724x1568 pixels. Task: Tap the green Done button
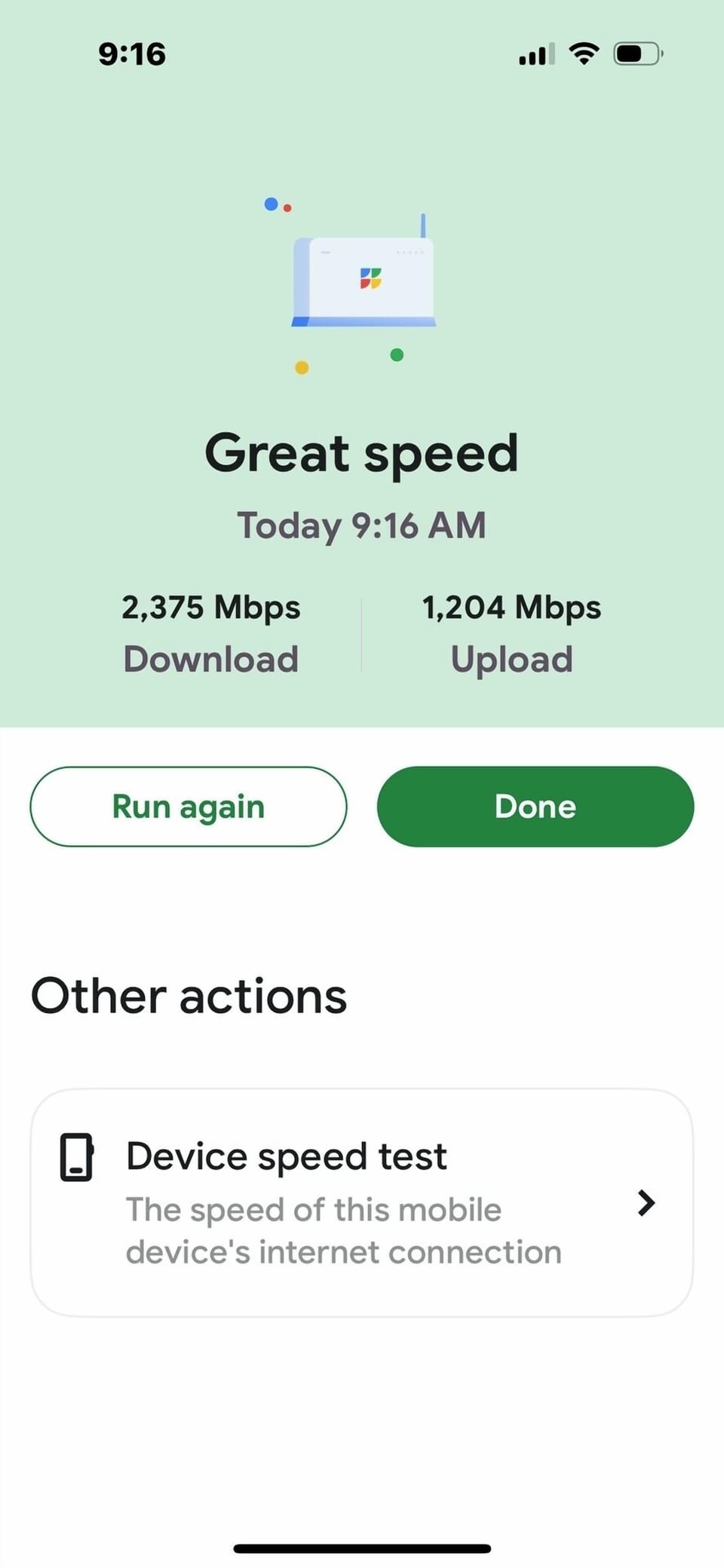535,807
